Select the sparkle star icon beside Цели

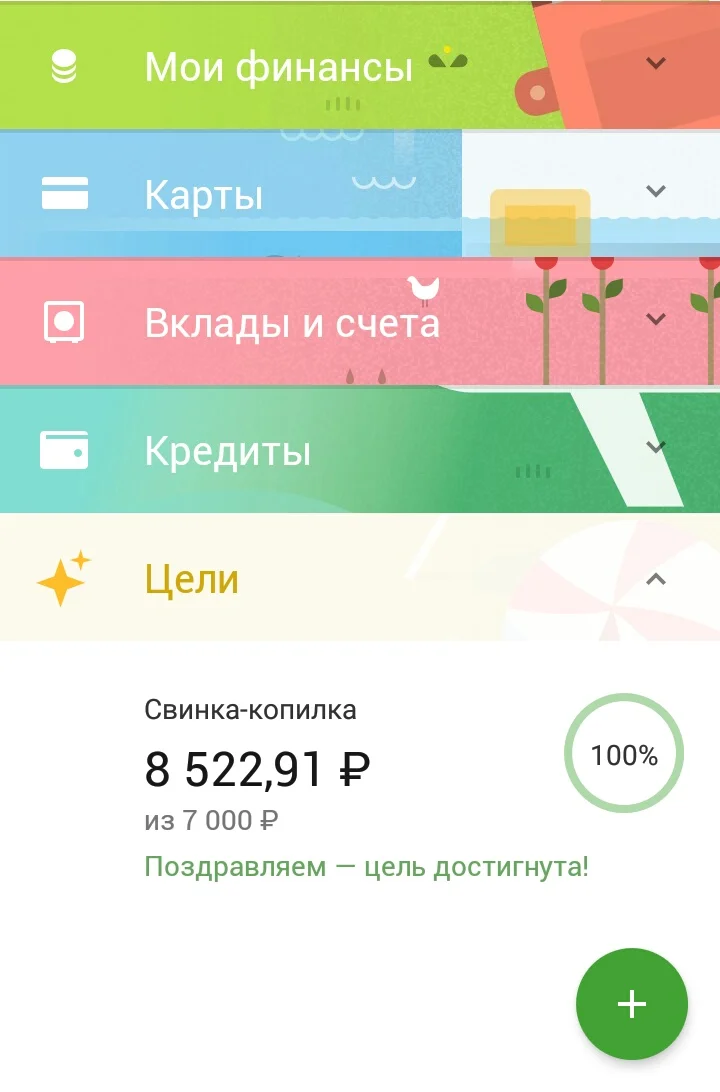(x=63, y=578)
